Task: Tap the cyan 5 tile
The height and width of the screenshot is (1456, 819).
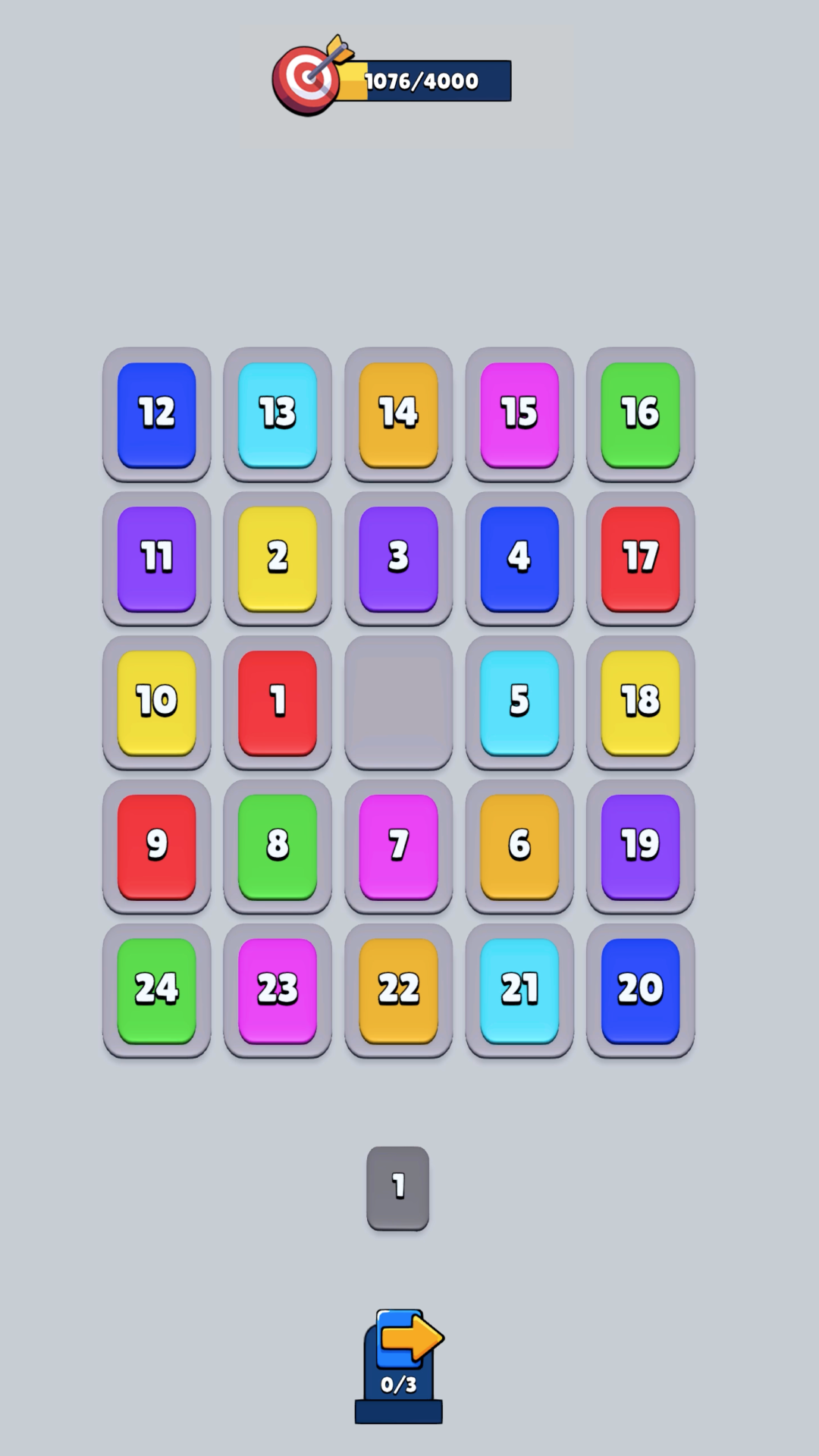Action: (519, 702)
